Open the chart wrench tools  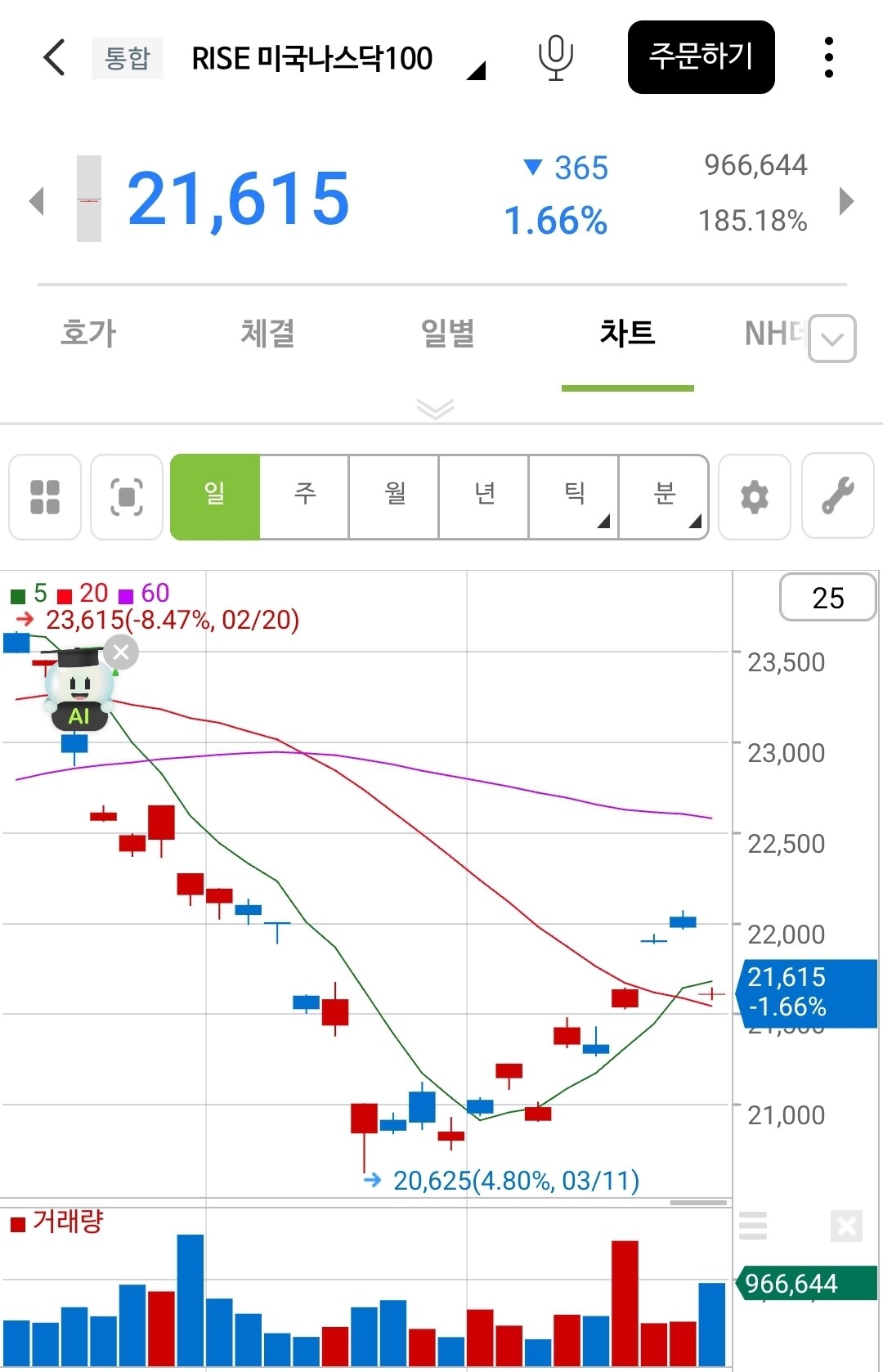pos(837,497)
